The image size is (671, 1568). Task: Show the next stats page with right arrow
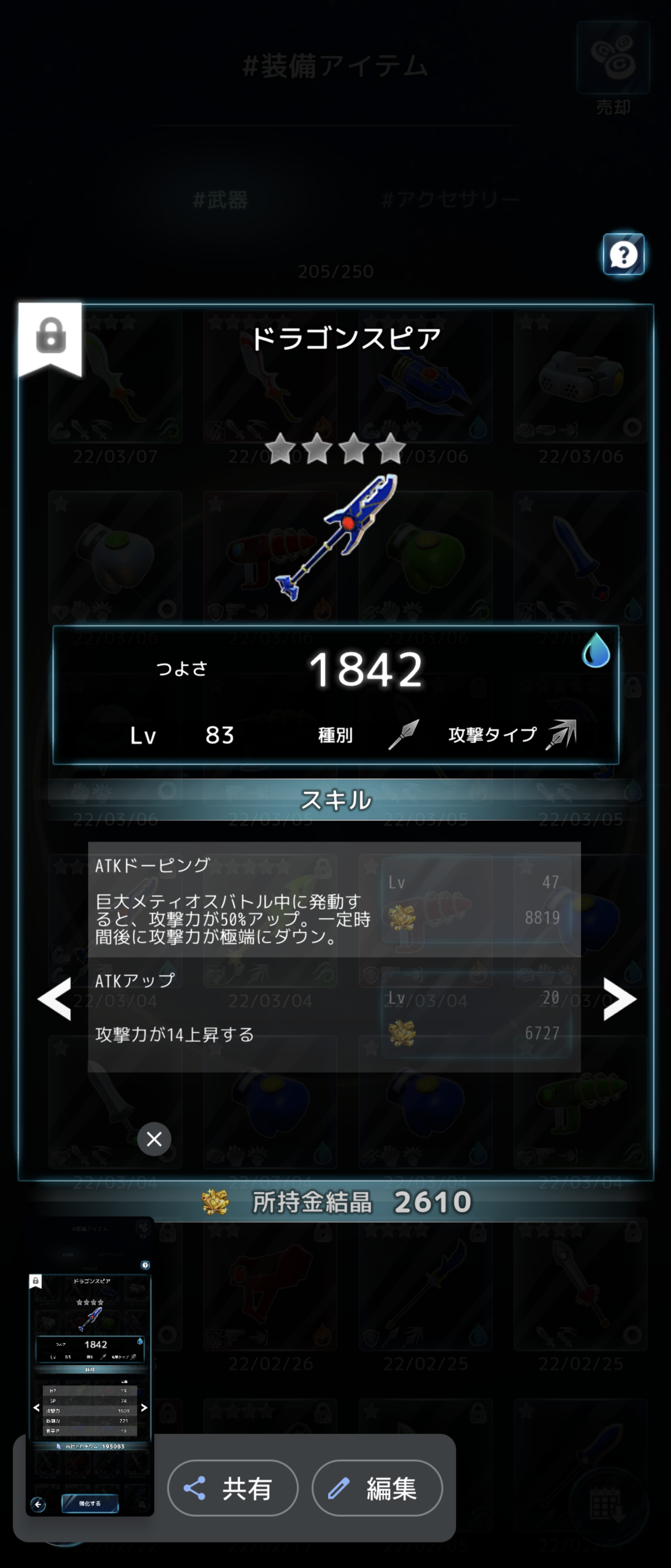coord(619,998)
